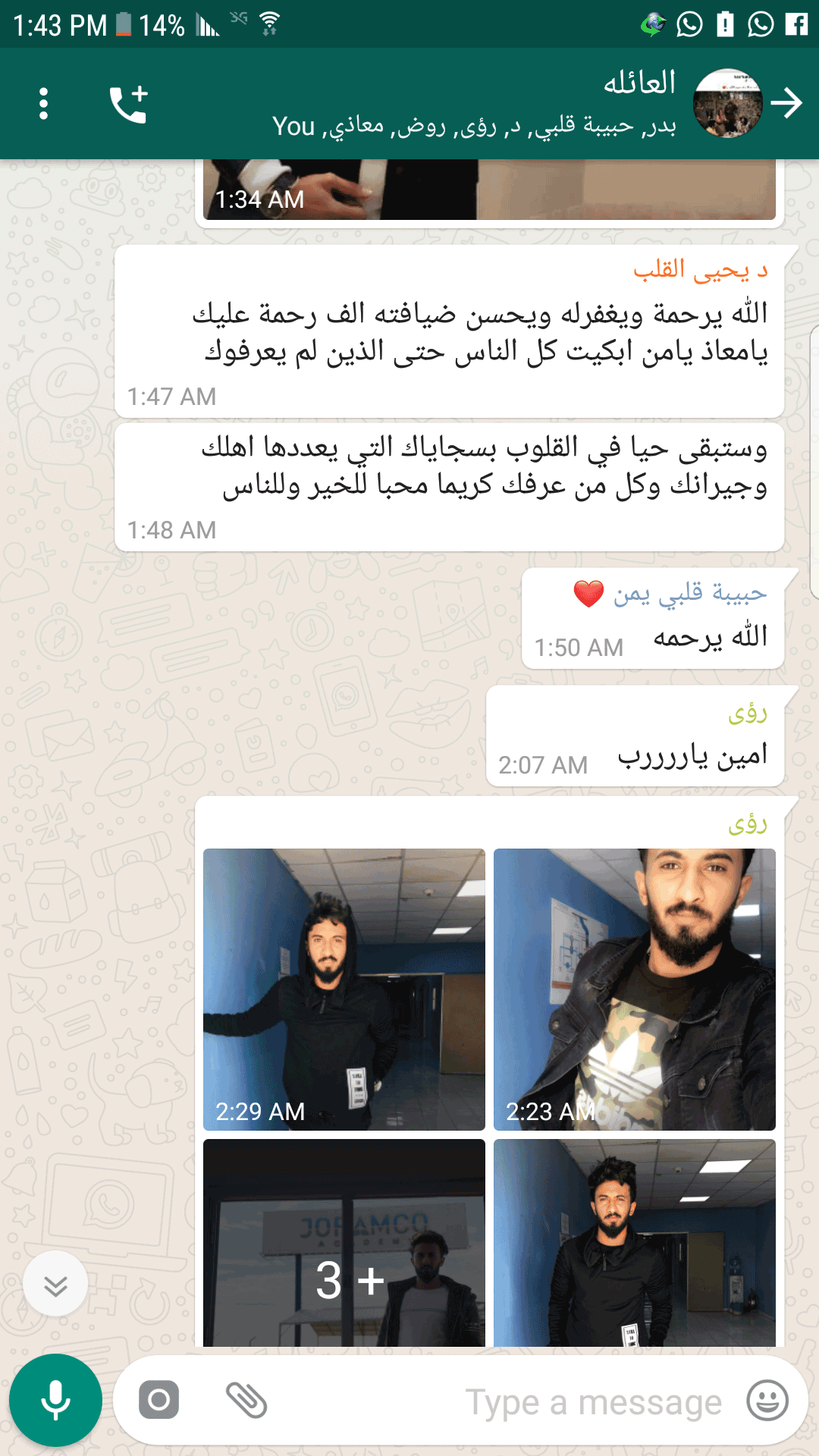Image resolution: width=819 pixels, height=1456 pixels.
Task: Open the group profile picture
Action: point(728,103)
